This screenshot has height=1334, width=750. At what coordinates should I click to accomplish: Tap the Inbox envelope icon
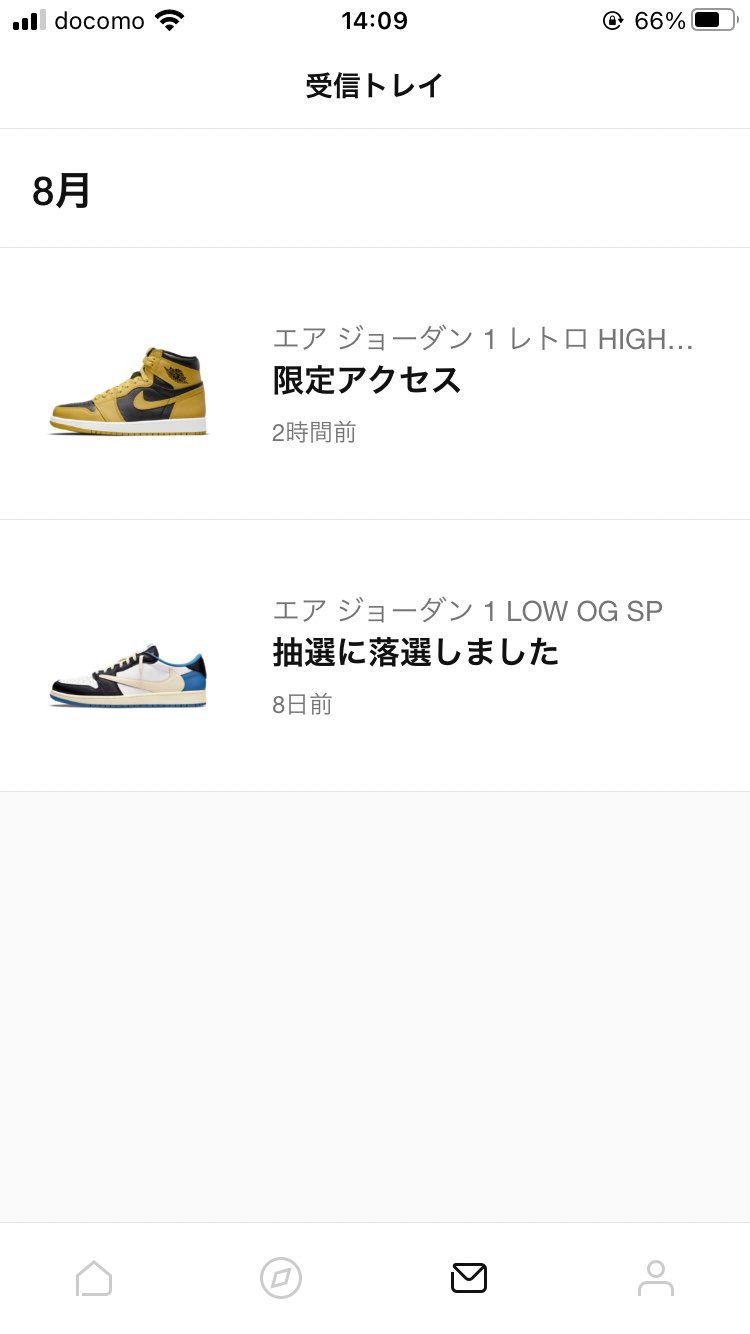coord(469,1277)
